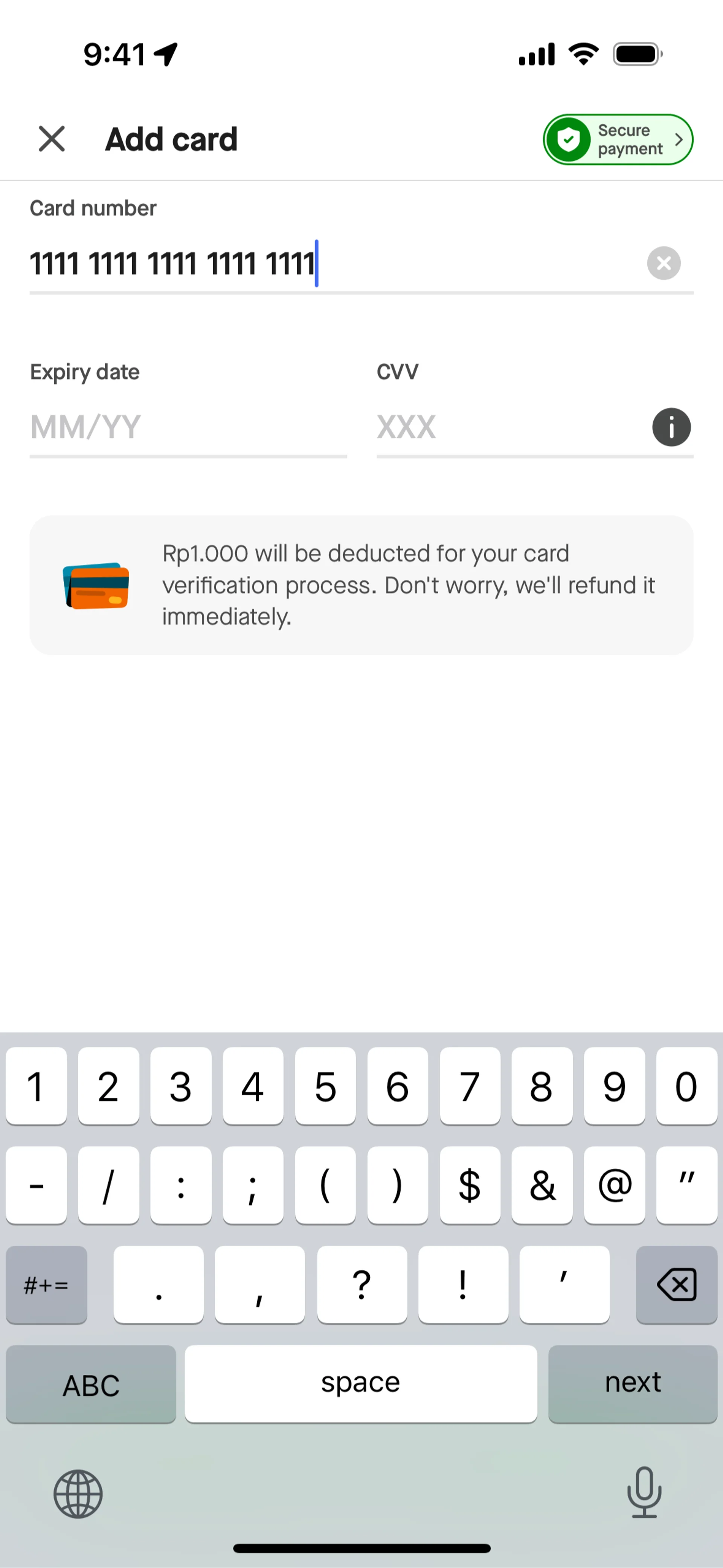The image size is (723, 1568).
Task: Tap the space bar
Action: [360, 1383]
